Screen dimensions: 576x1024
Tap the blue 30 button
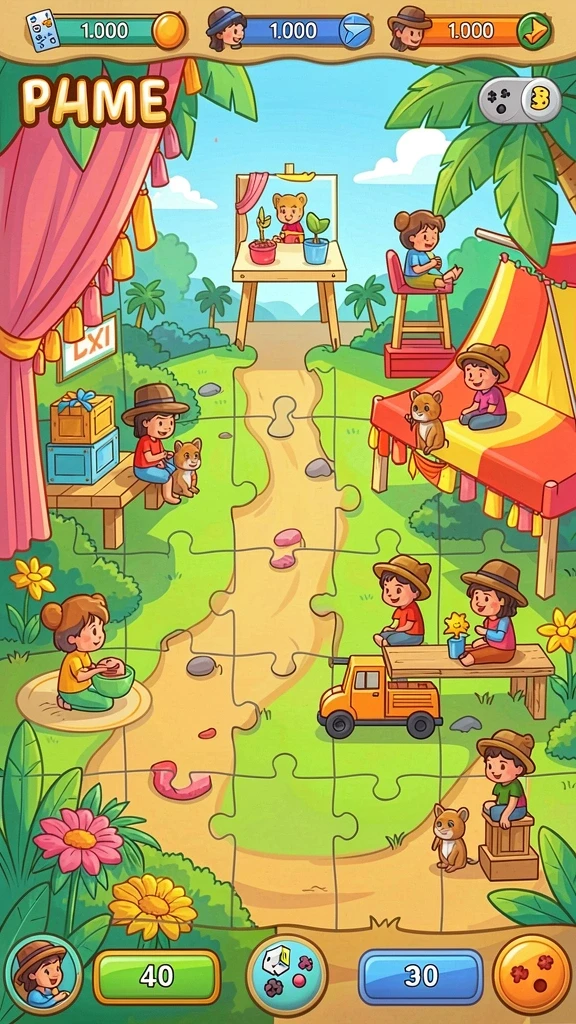[x=421, y=976]
